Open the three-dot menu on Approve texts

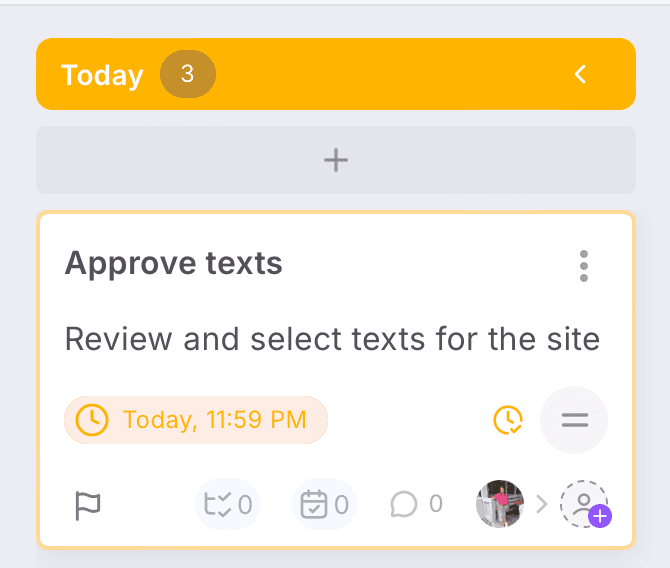coord(584,266)
